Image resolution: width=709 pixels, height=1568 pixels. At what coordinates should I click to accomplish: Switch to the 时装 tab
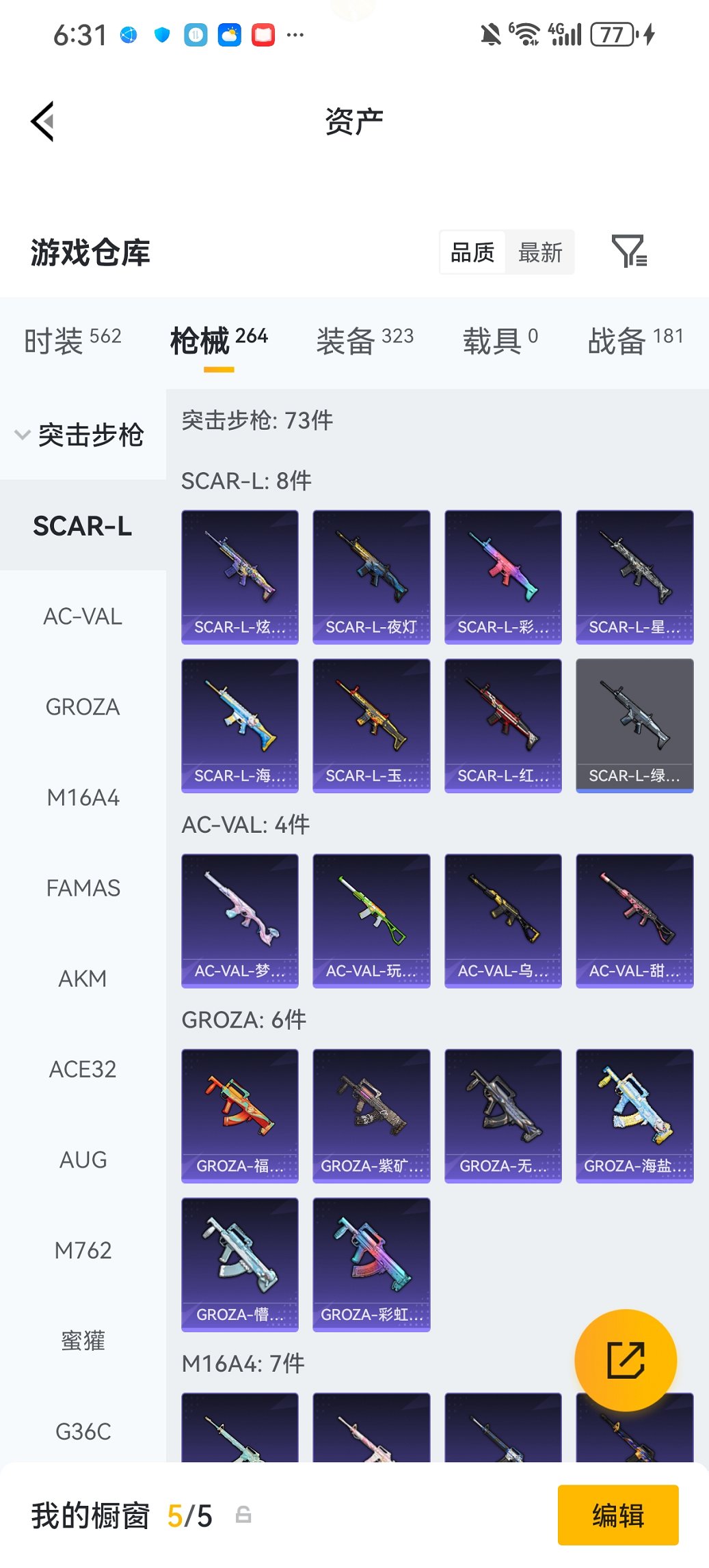point(72,340)
